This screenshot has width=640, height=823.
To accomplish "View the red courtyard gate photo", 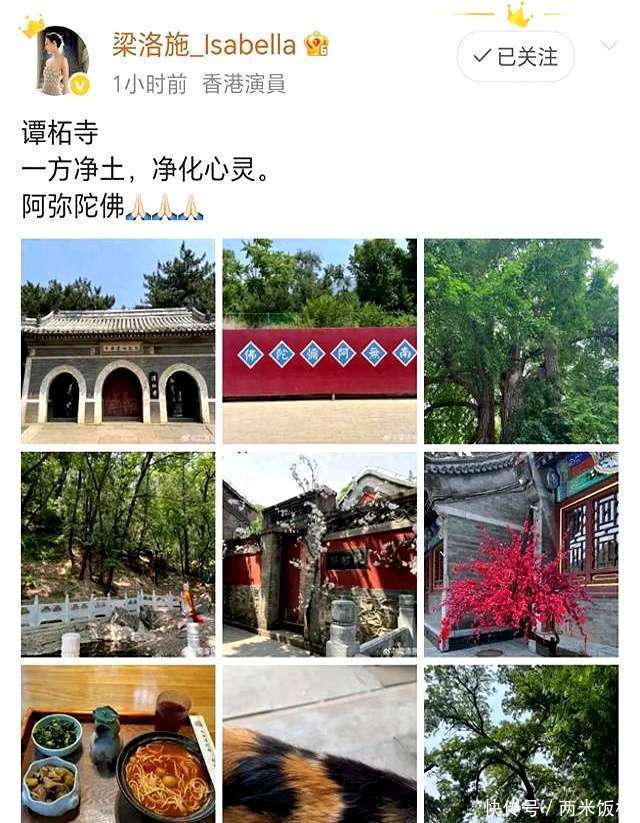I will (320, 554).
